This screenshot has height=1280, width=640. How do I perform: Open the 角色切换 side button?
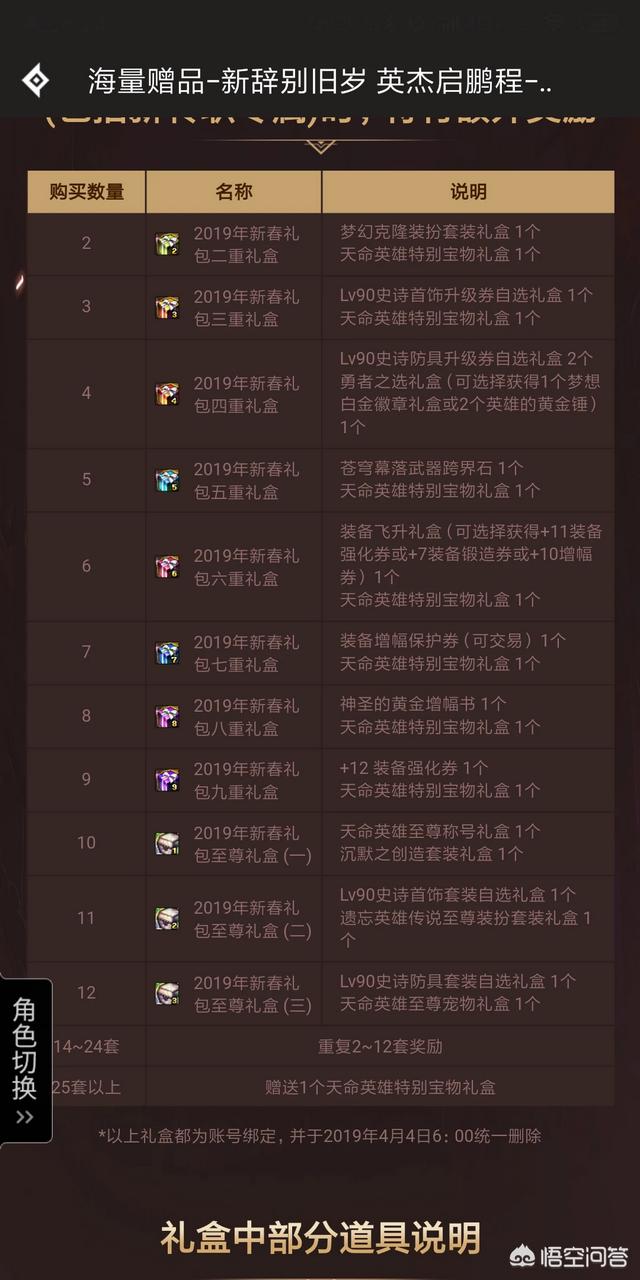tap(25, 1061)
